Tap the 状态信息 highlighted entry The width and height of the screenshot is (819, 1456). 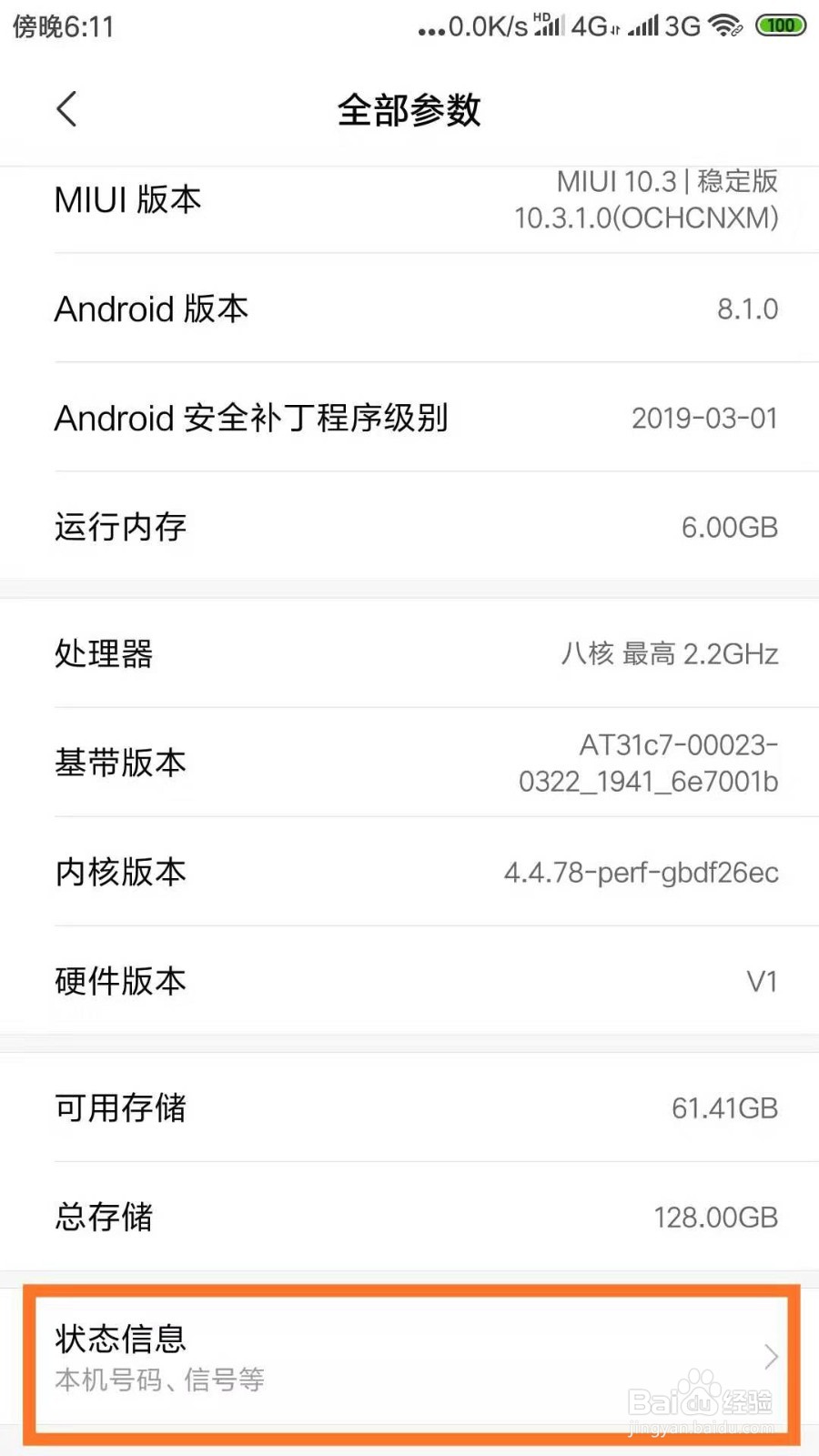tap(409, 1356)
